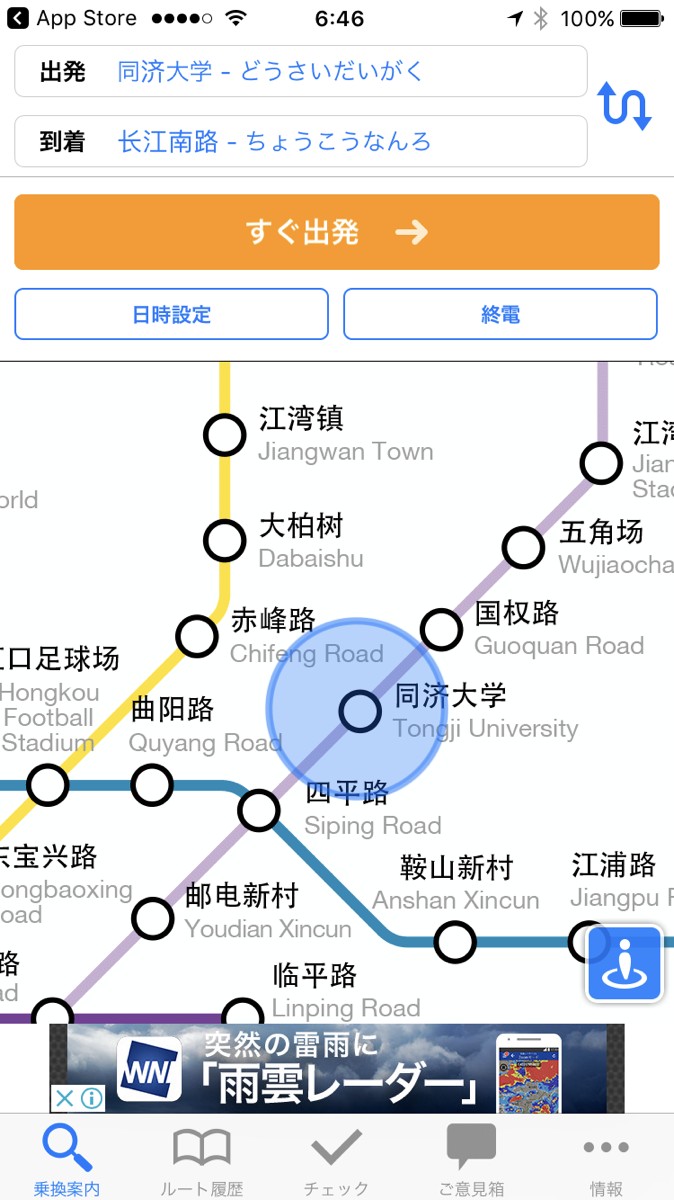This screenshot has width=674, height=1200.
Task: Choose Chifeng Road station
Action: click(x=197, y=636)
